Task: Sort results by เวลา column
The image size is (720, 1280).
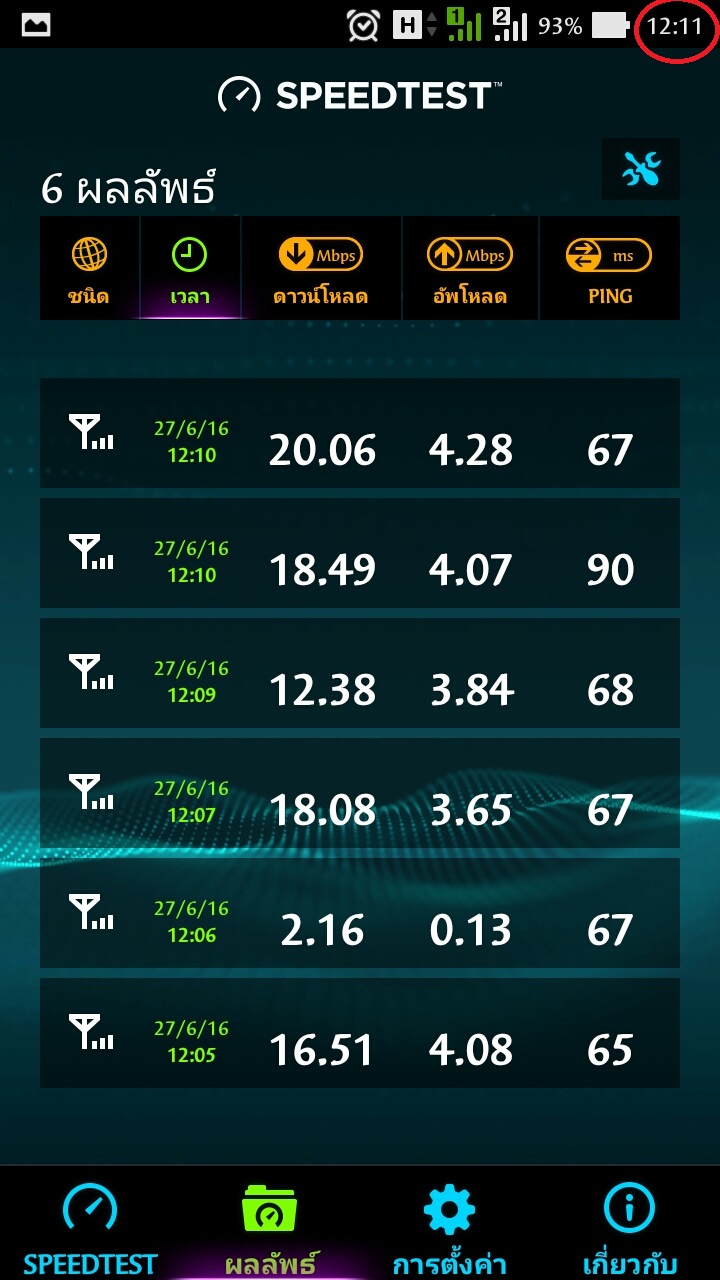Action: coord(190,268)
